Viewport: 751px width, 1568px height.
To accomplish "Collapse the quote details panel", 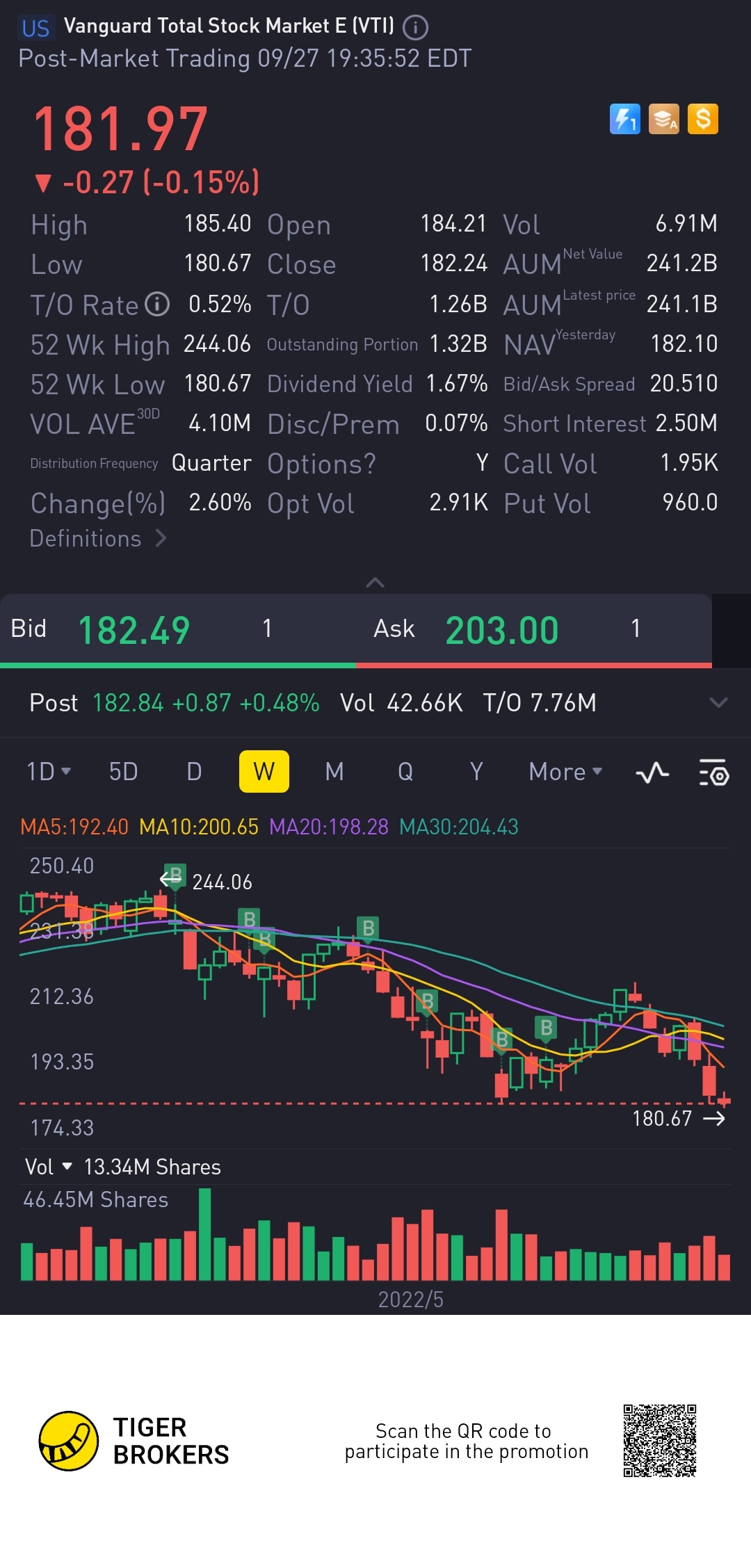I will point(375,583).
